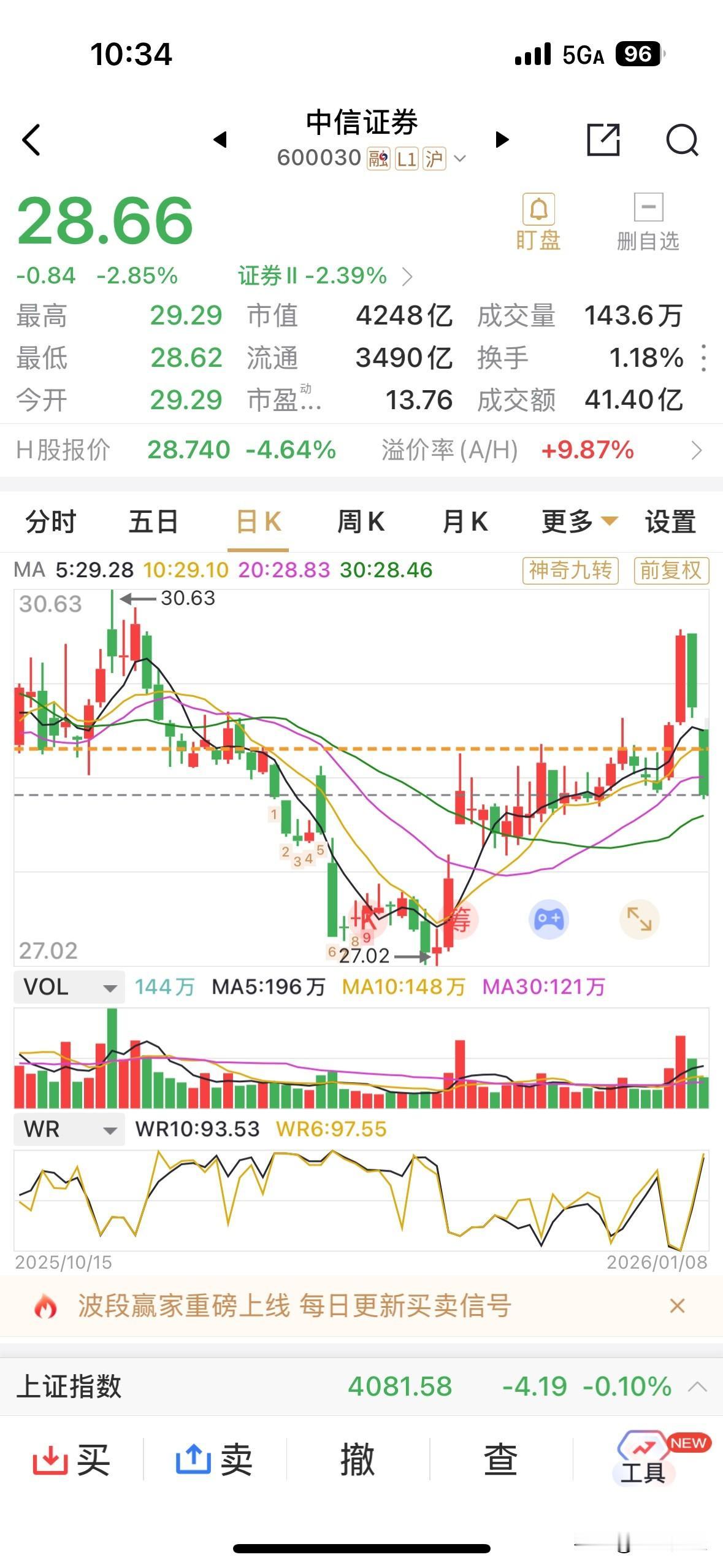Open the WR indicator dropdown
Viewport: 723px width, 1568px height.
[68, 1129]
